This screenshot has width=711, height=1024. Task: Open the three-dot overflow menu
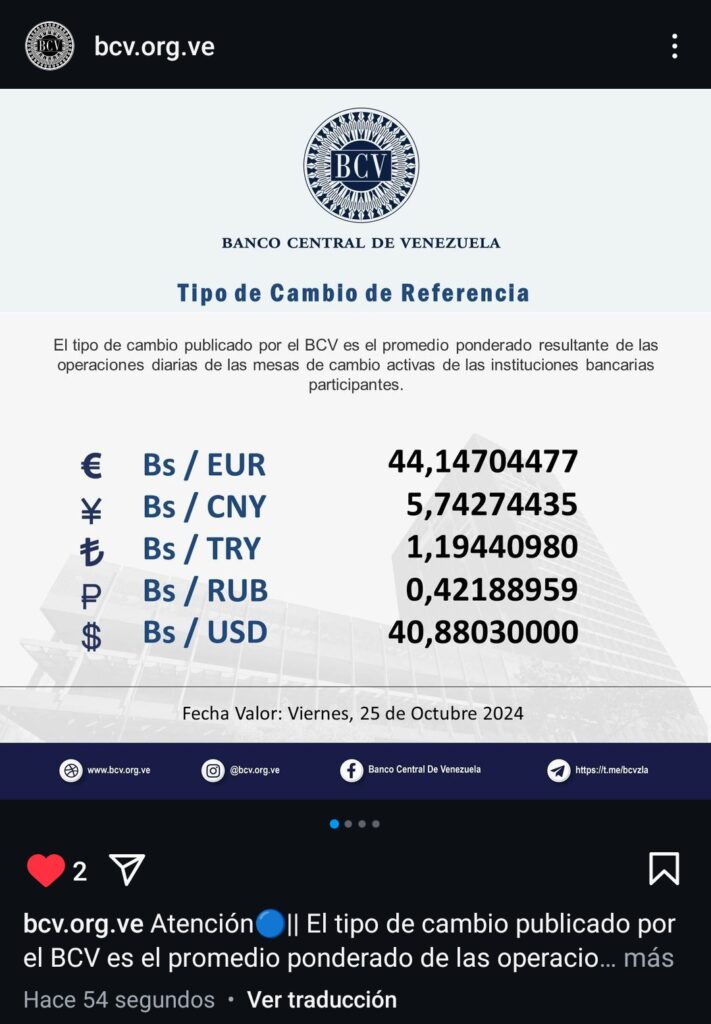tap(674, 46)
